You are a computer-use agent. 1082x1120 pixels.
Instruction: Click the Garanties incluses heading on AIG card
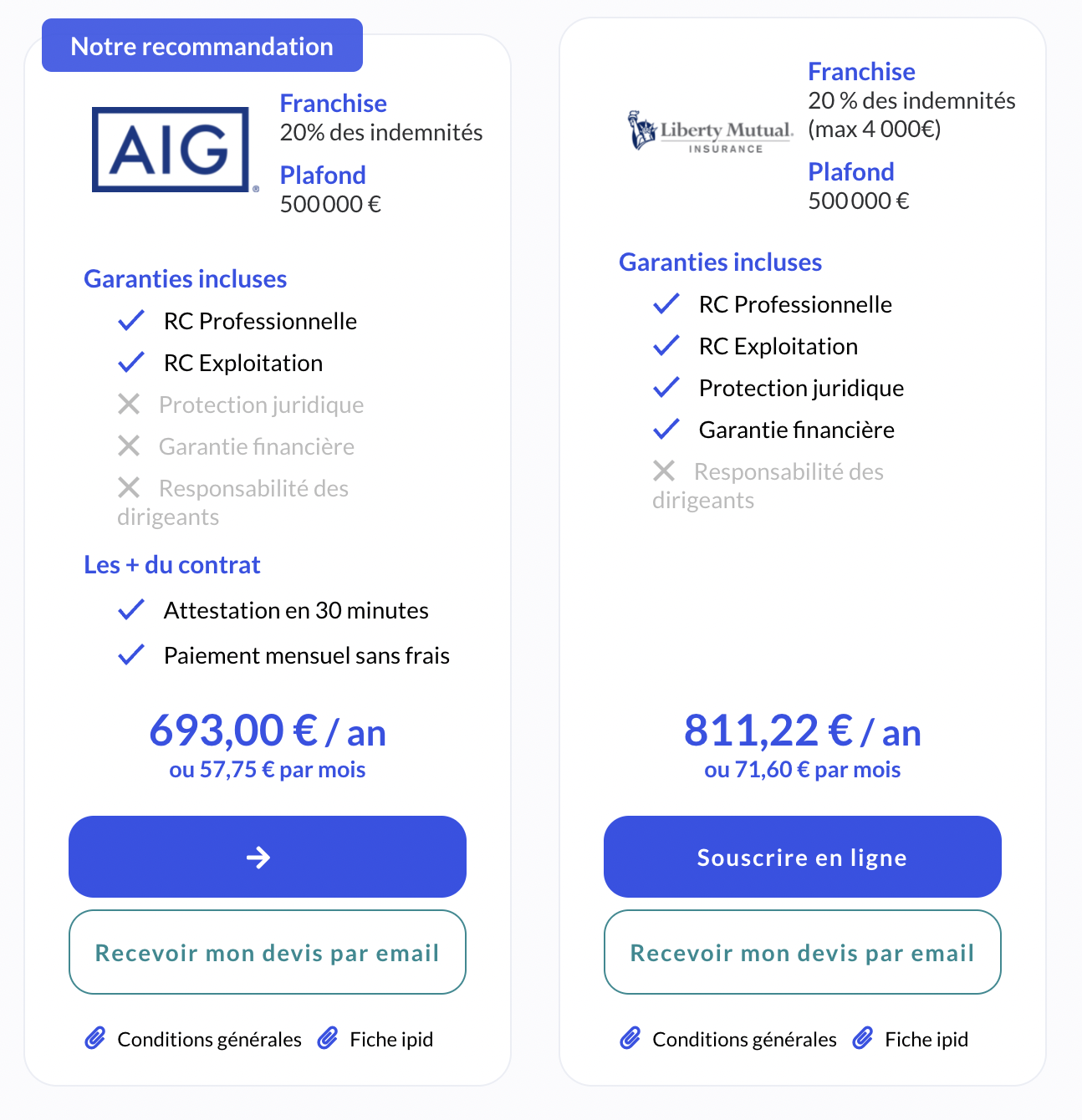pyautogui.click(x=185, y=278)
